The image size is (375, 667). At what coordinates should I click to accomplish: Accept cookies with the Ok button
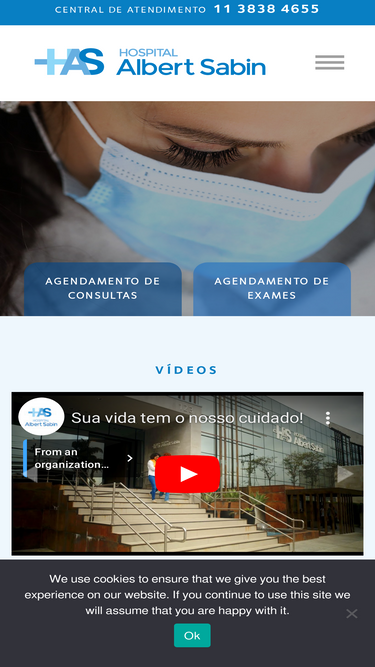click(192, 635)
